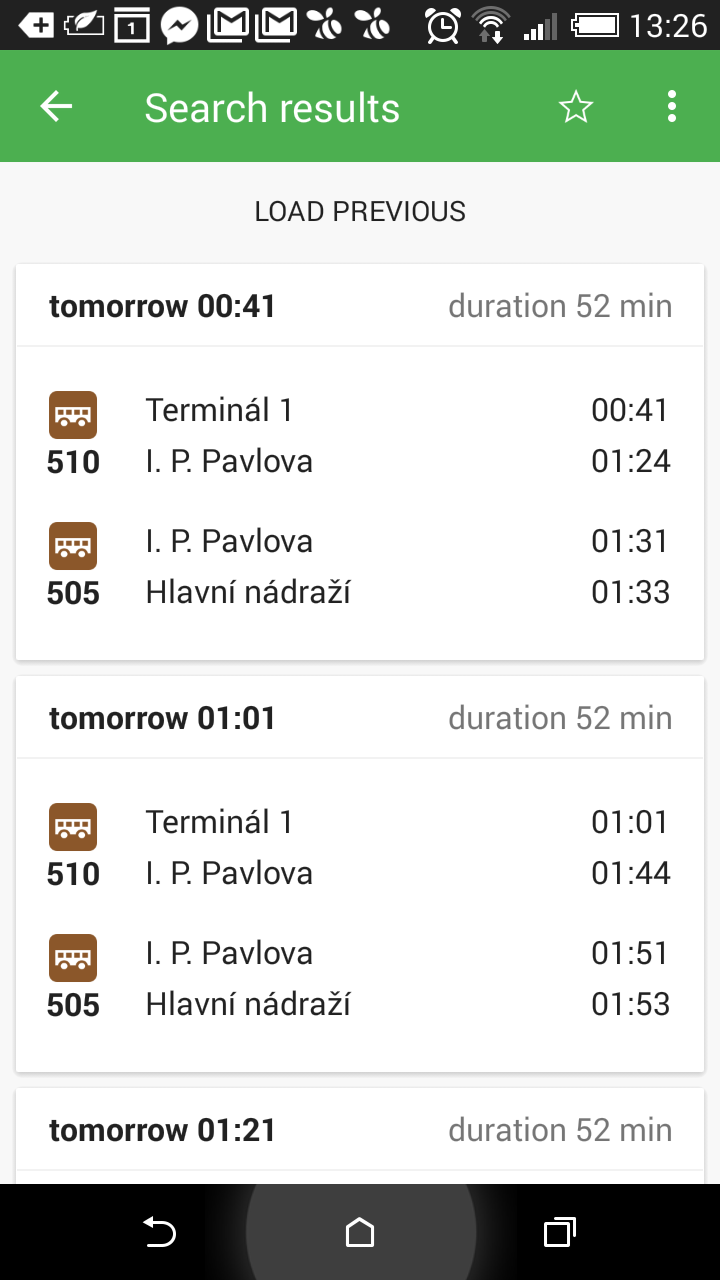Open the overflow menu
The width and height of the screenshot is (720, 1280).
[672, 107]
